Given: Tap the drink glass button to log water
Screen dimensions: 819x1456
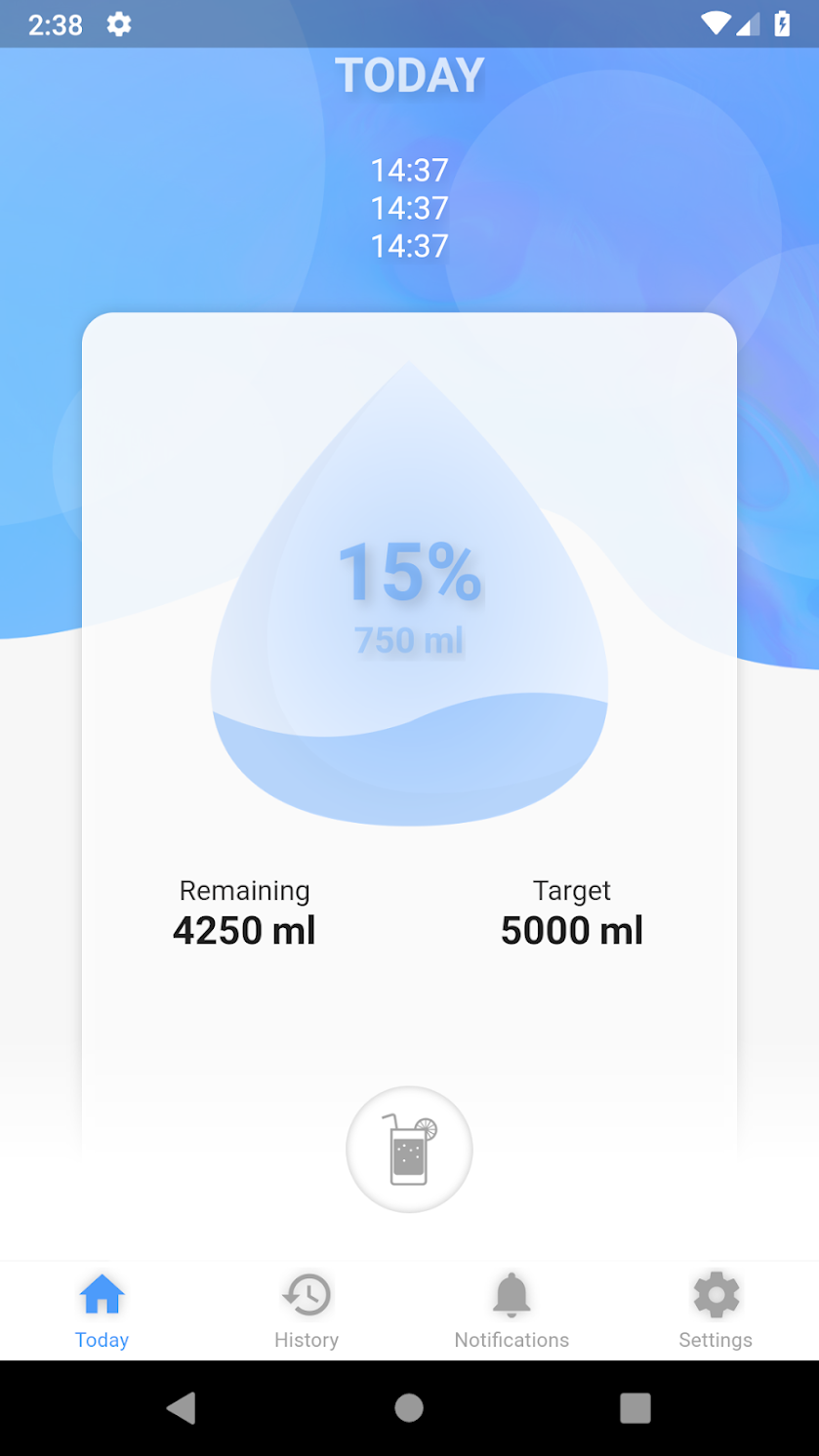Looking at the screenshot, I should click(x=409, y=1150).
